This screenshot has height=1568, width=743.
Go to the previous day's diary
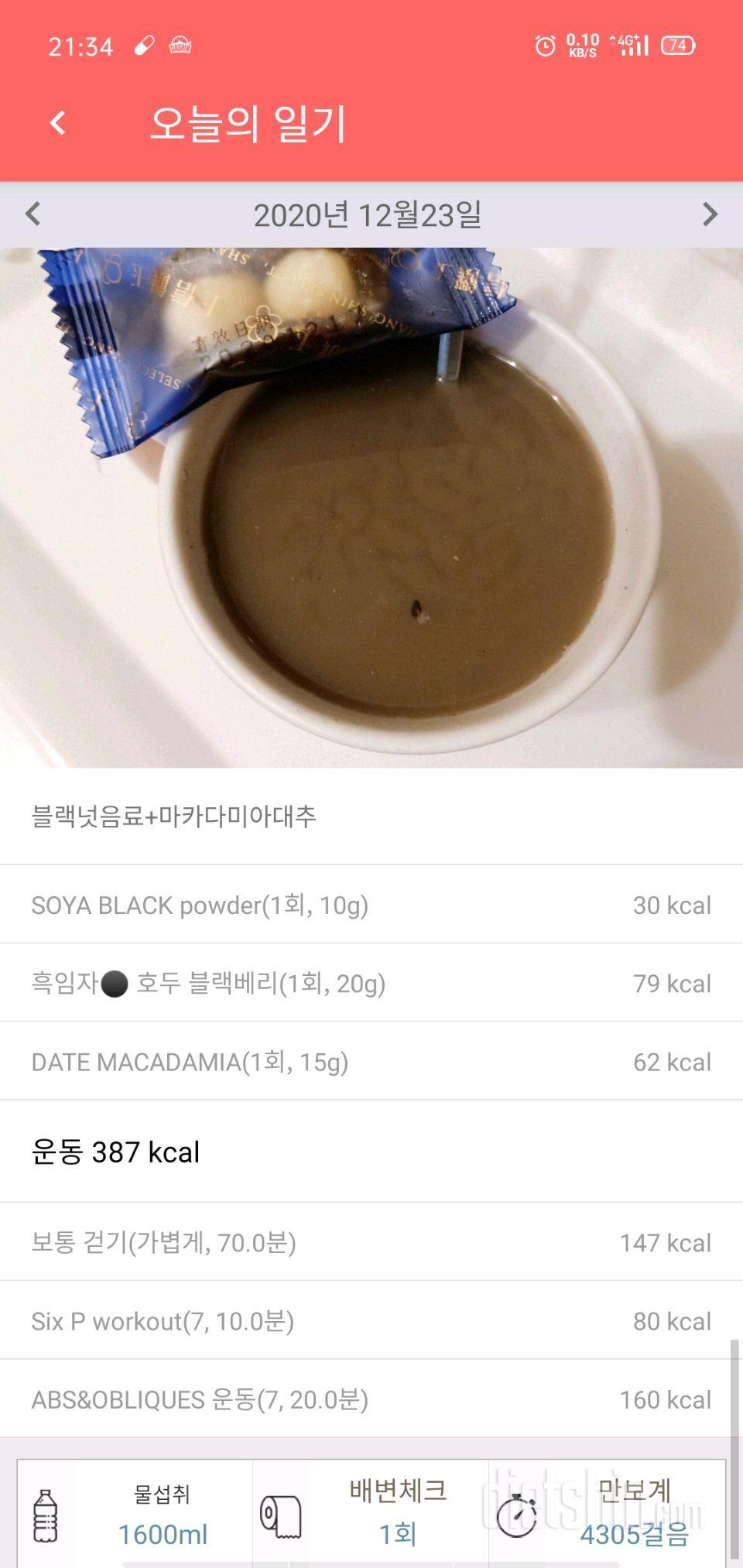tap(33, 214)
